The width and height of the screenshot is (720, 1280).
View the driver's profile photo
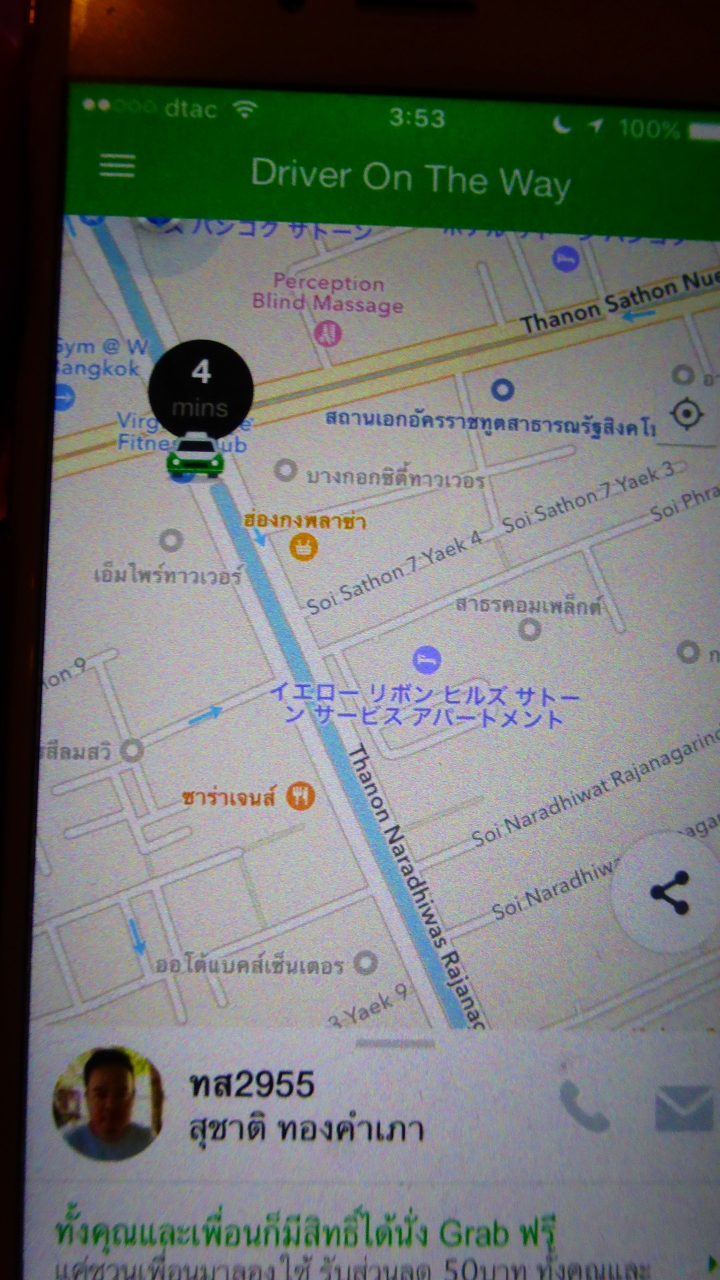(x=108, y=1104)
